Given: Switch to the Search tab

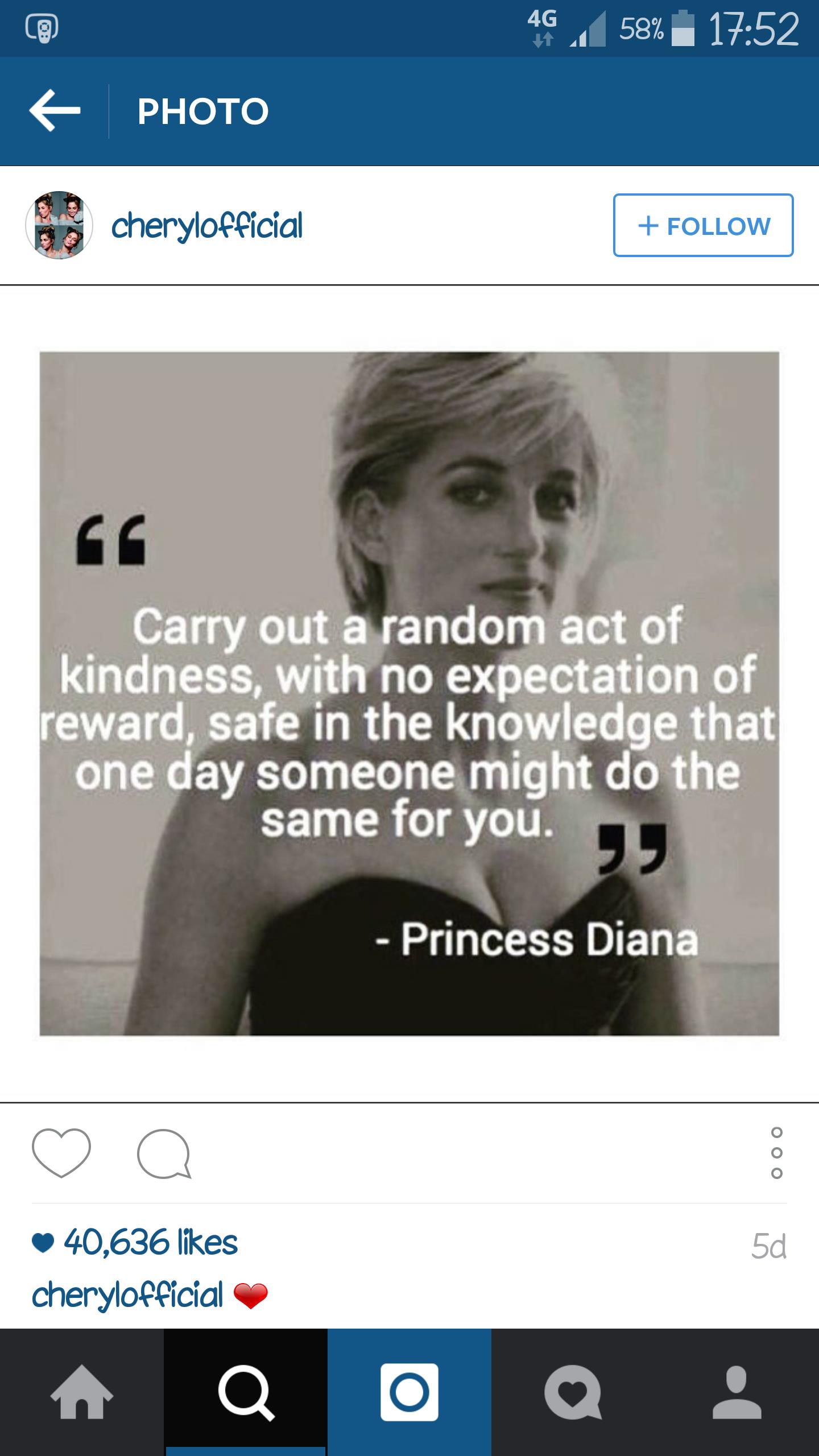Looking at the screenshot, I should (x=246, y=1392).
